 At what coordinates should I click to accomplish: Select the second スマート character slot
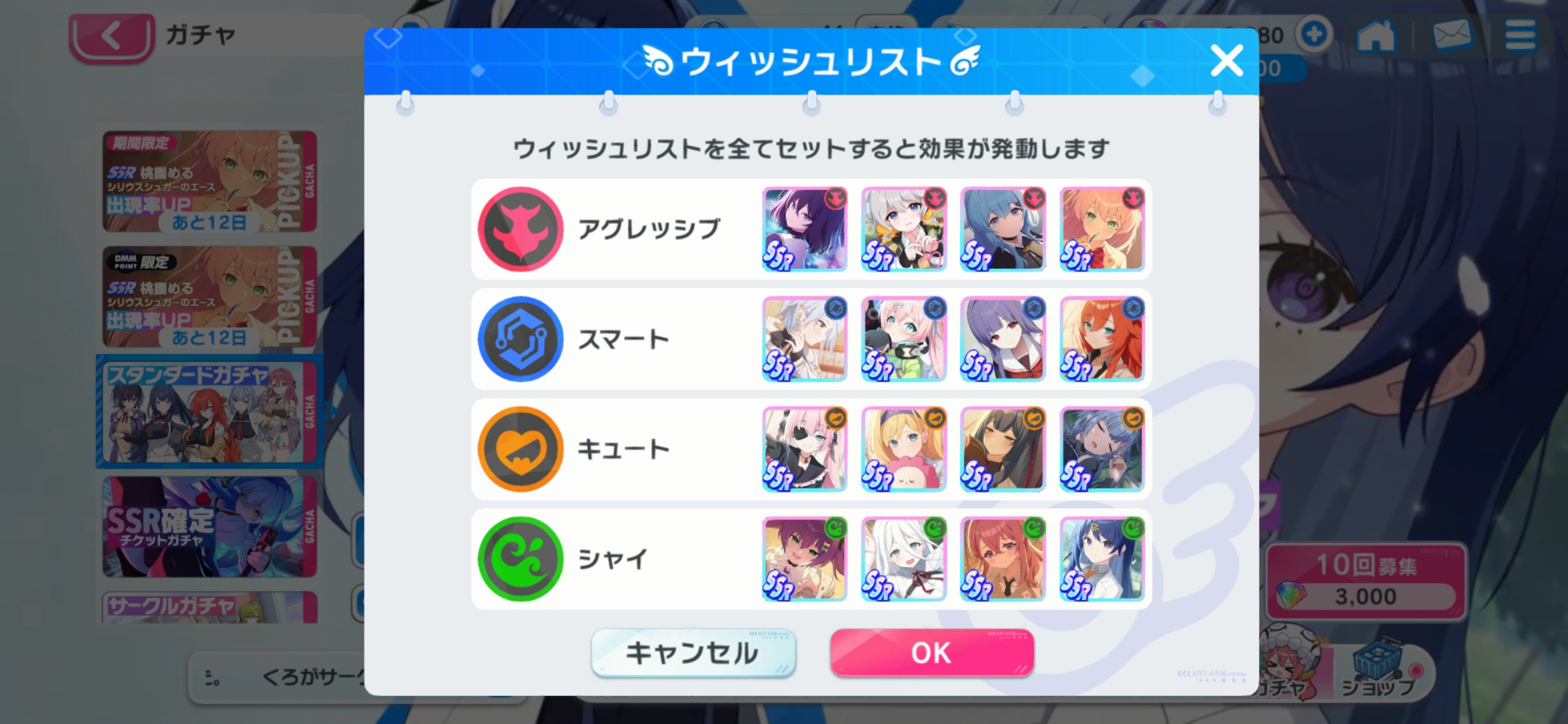tap(903, 339)
